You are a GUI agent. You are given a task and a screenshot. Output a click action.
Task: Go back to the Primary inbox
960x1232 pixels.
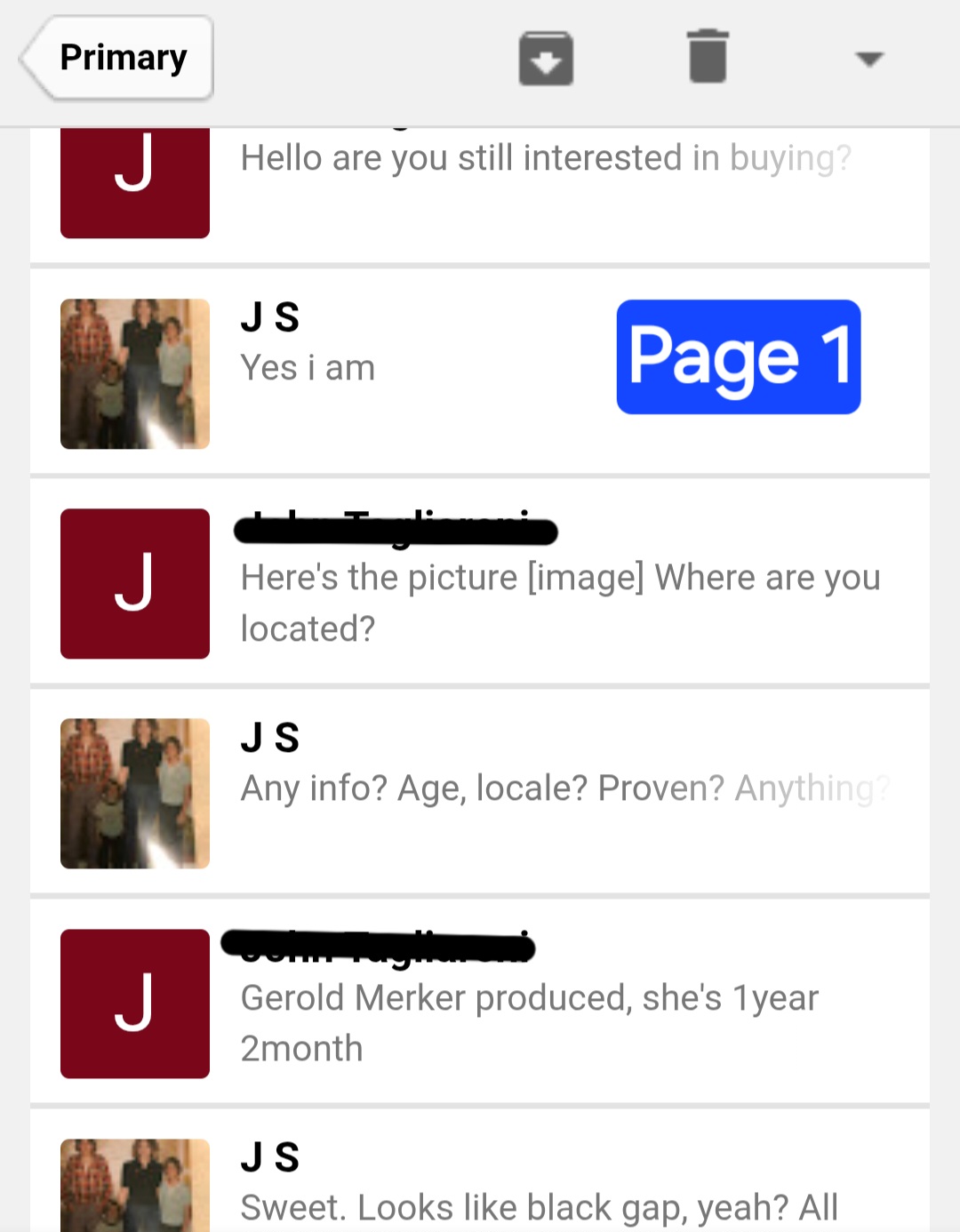pyautogui.click(x=116, y=58)
